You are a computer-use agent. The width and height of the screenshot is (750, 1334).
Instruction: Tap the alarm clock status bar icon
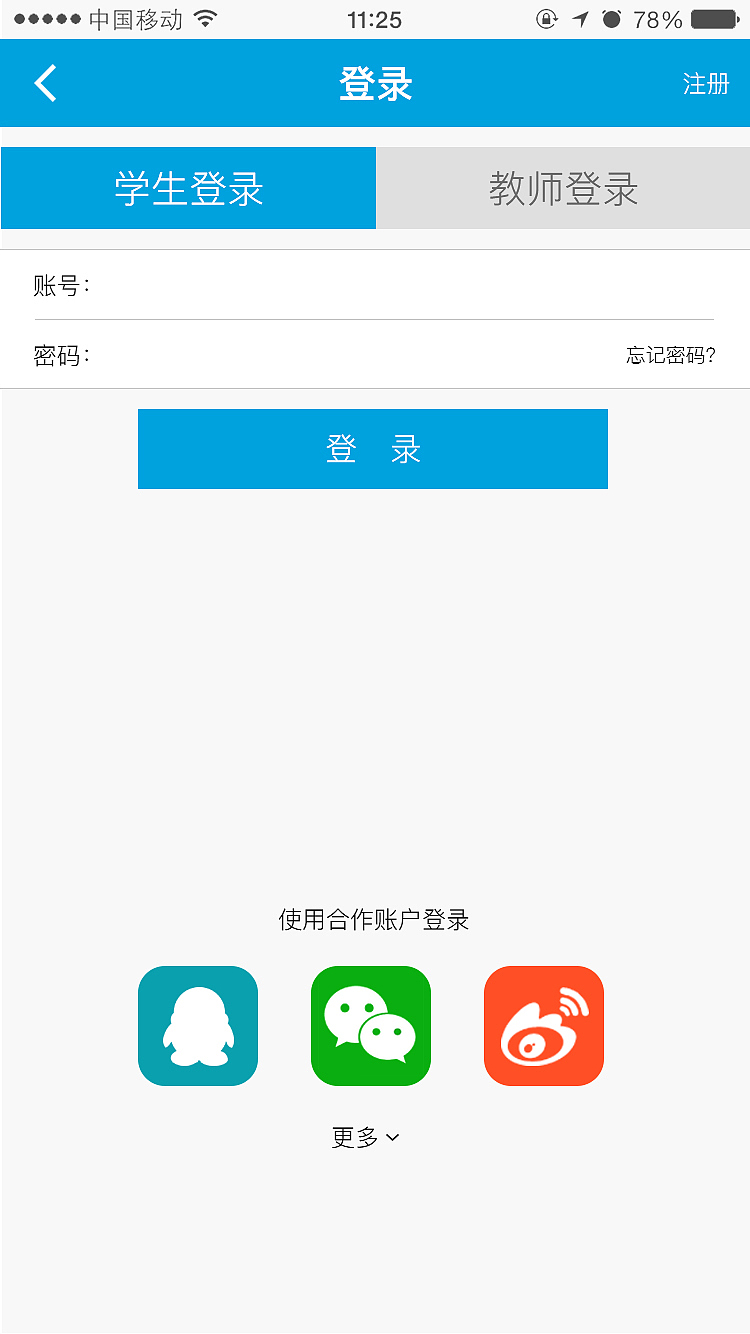[x=613, y=18]
